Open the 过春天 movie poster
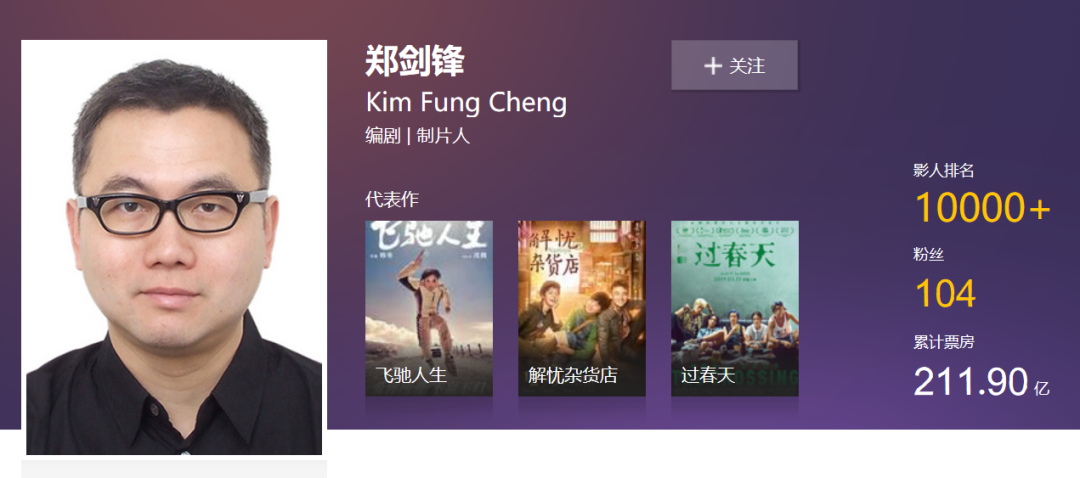Image resolution: width=1080 pixels, height=478 pixels. tap(734, 307)
